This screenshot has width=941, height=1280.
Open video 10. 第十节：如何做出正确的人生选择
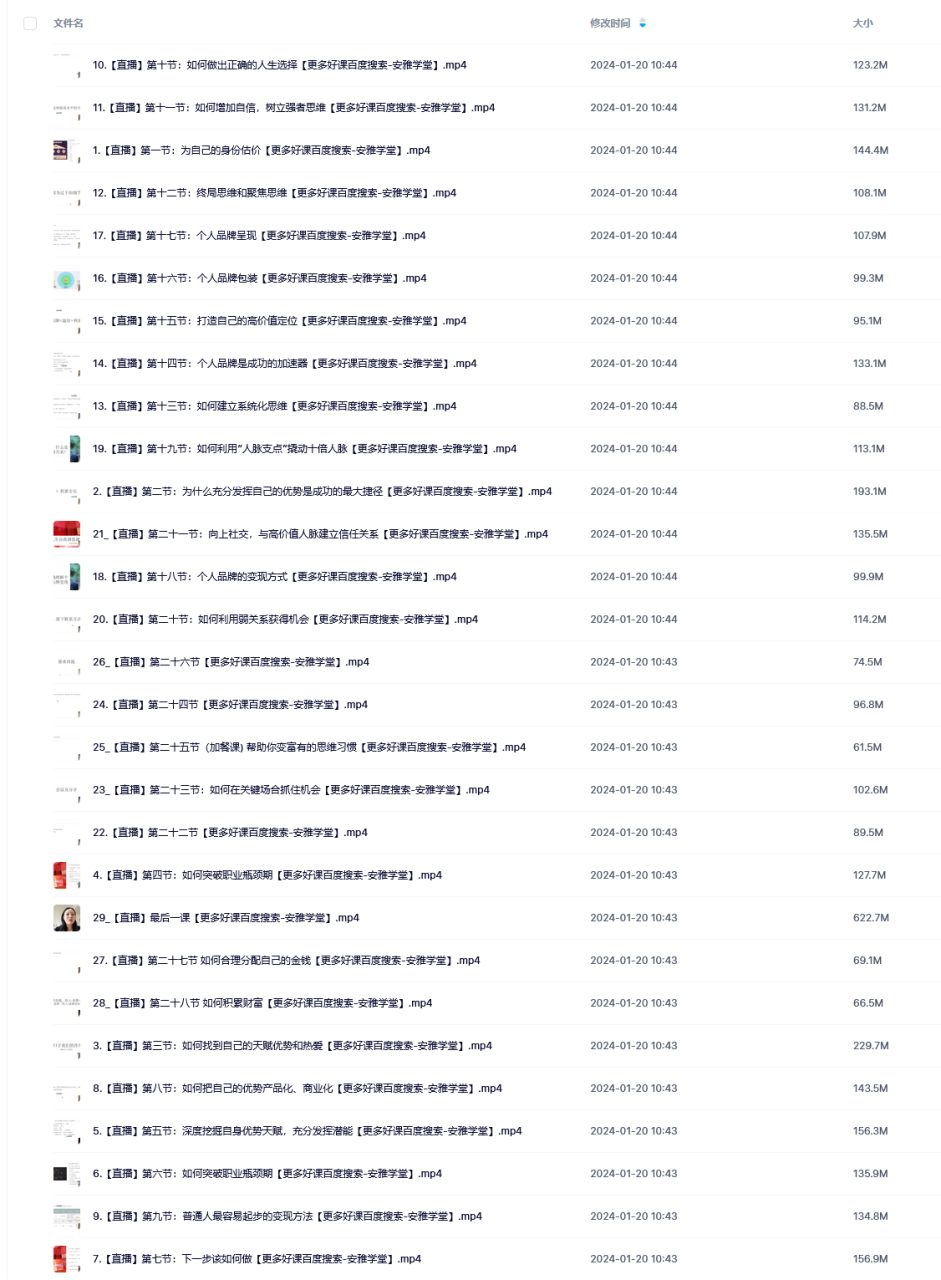click(x=279, y=65)
